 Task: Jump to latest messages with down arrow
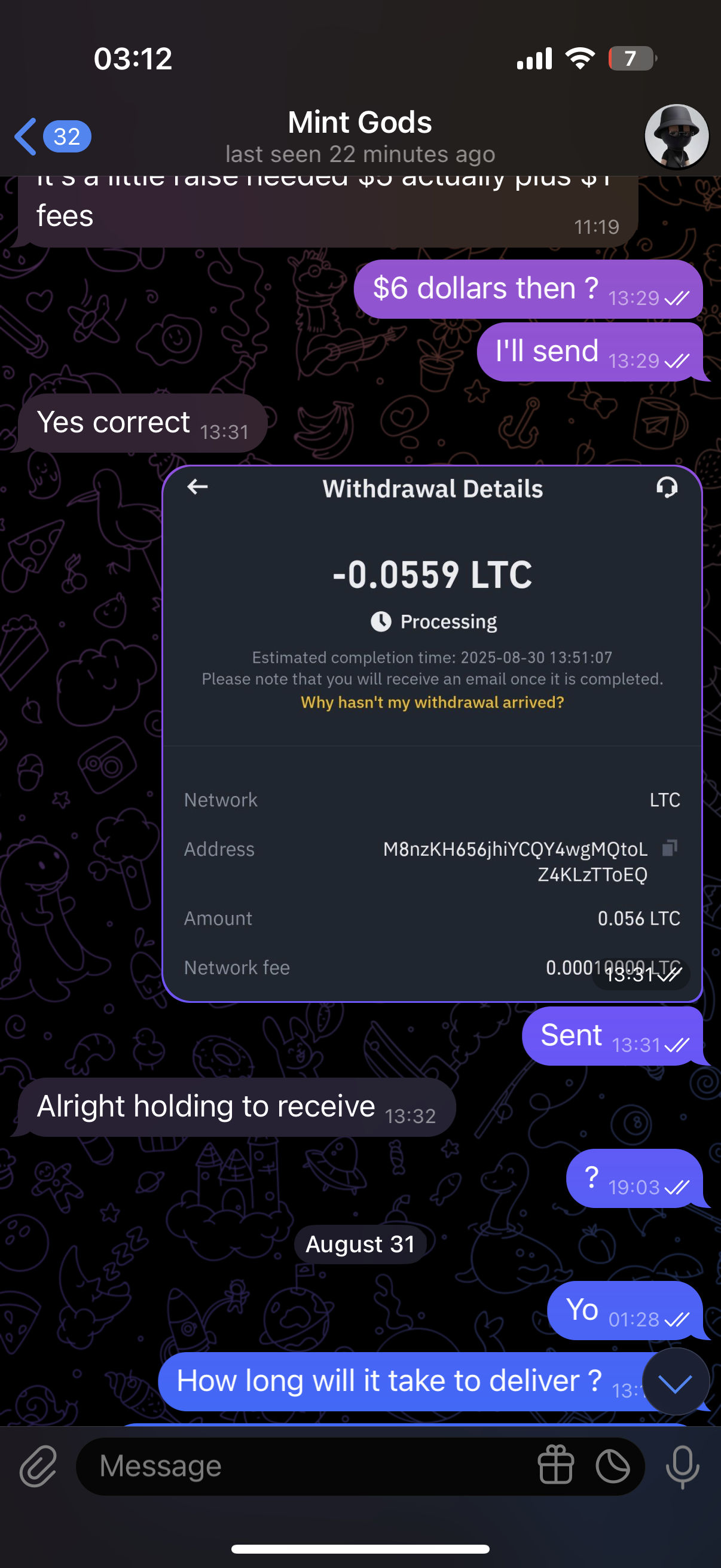tap(676, 1381)
